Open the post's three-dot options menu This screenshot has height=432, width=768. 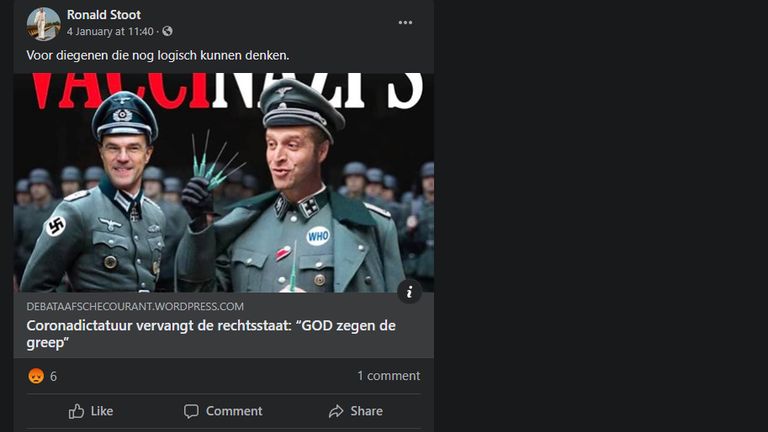tap(405, 22)
